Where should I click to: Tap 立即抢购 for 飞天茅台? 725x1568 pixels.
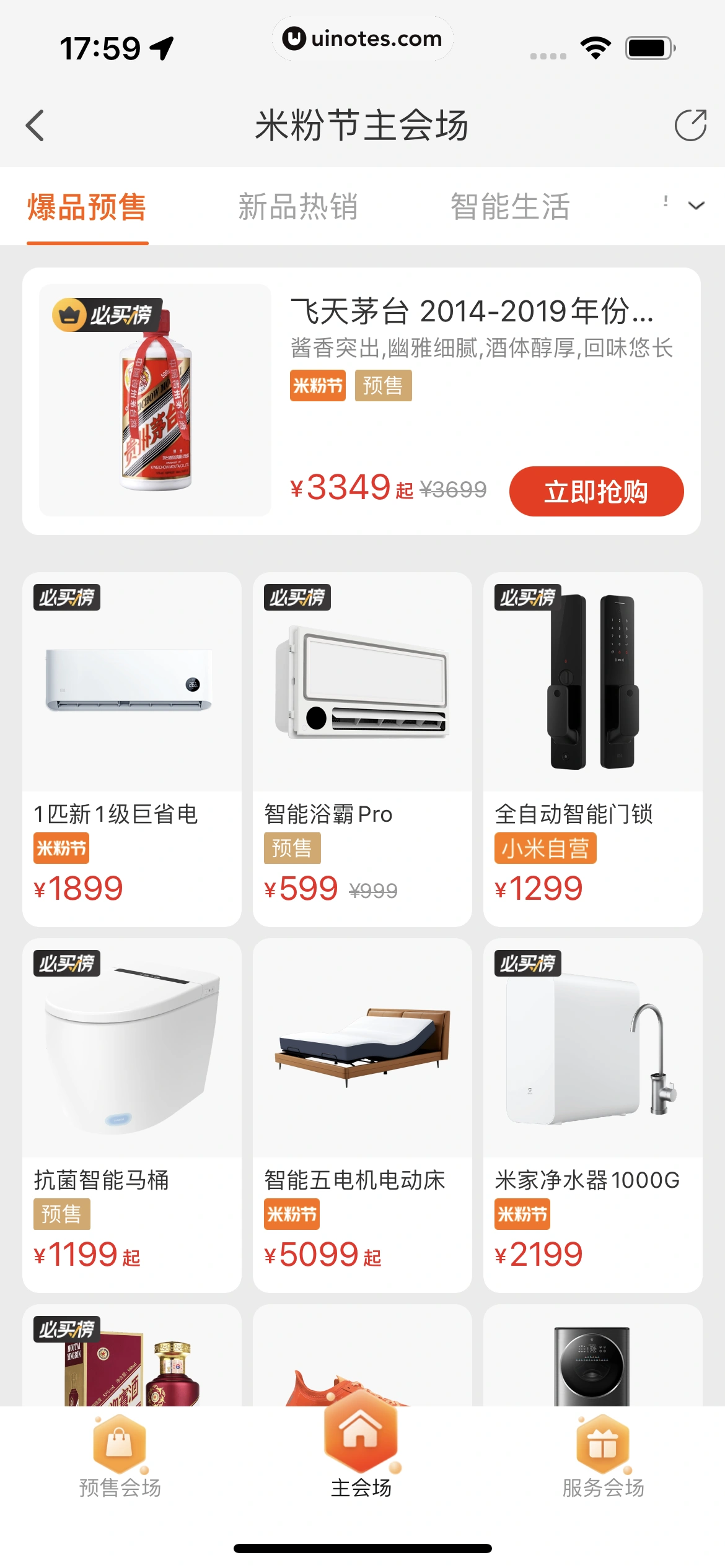pos(596,491)
